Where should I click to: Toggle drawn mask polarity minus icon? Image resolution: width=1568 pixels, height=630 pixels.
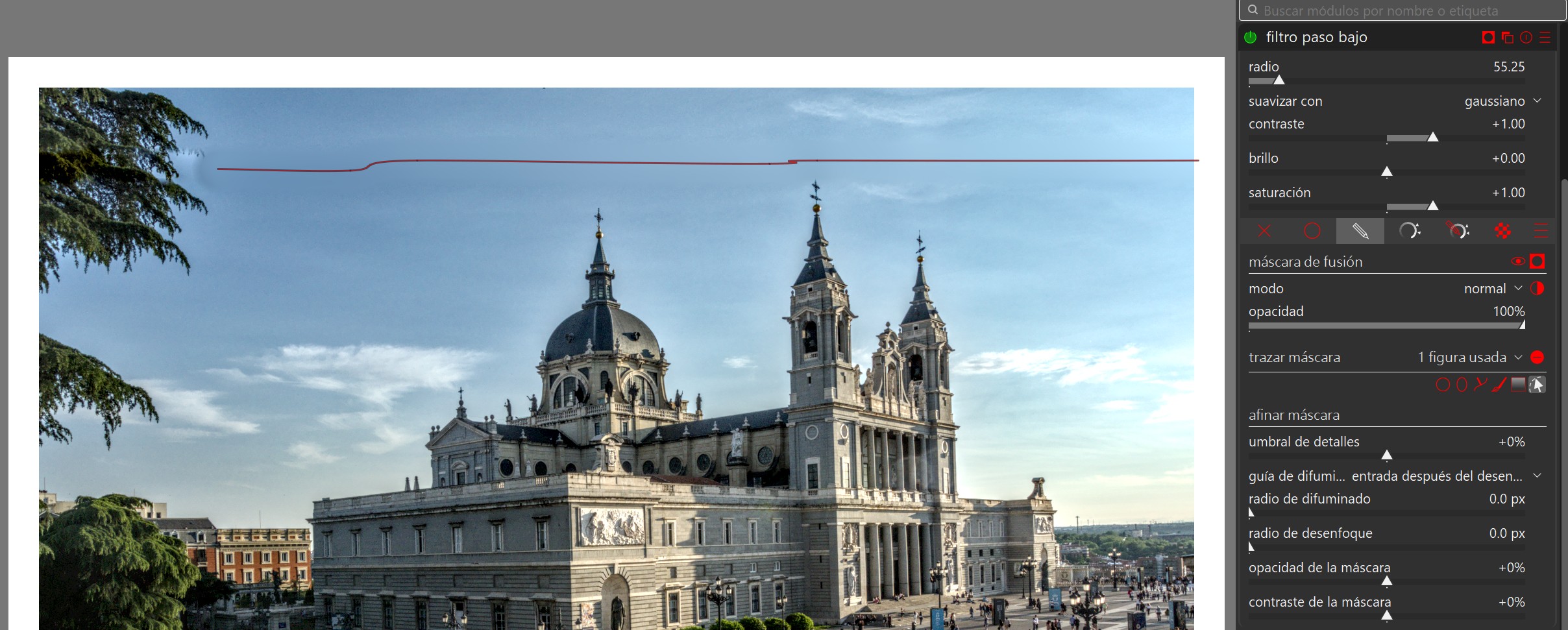pos(1537,357)
